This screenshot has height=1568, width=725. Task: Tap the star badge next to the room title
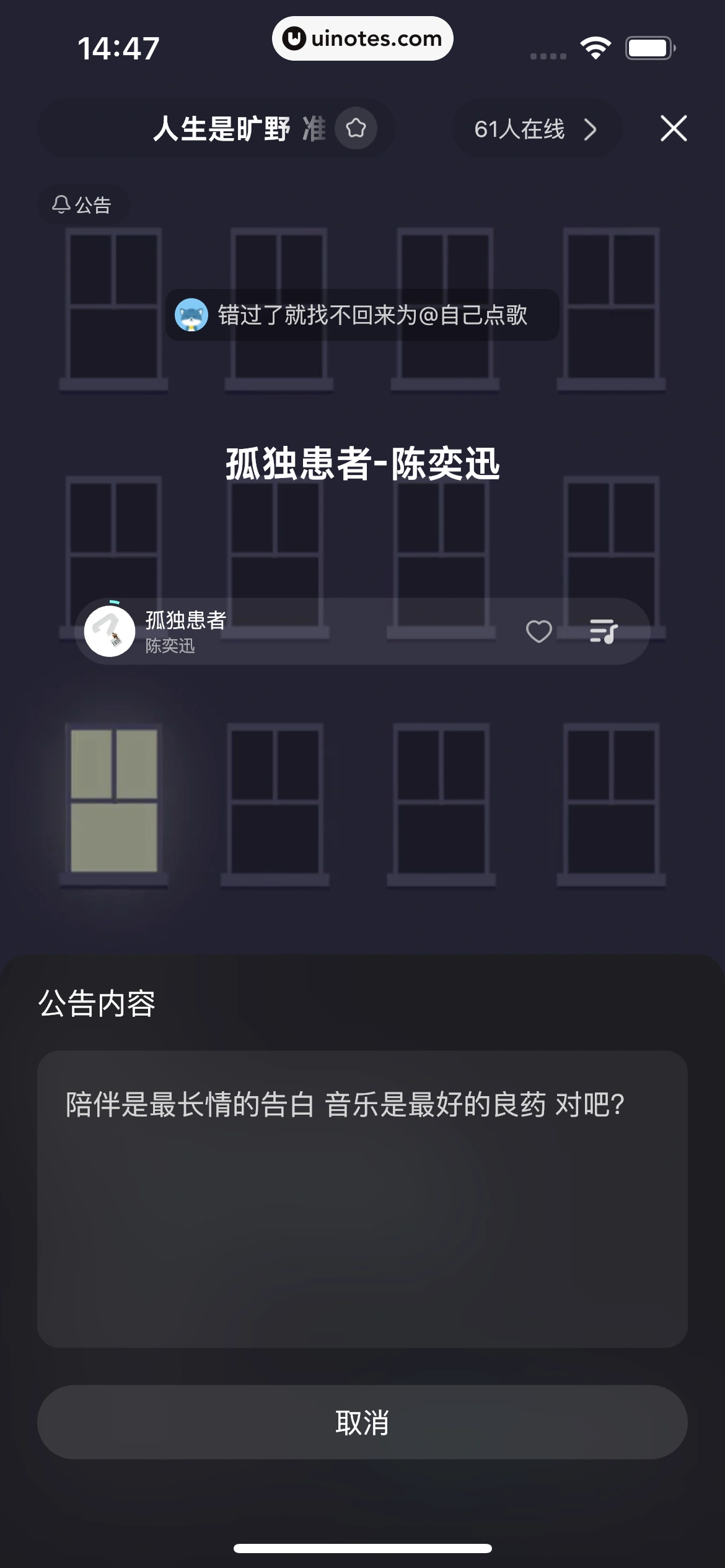[356, 129]
